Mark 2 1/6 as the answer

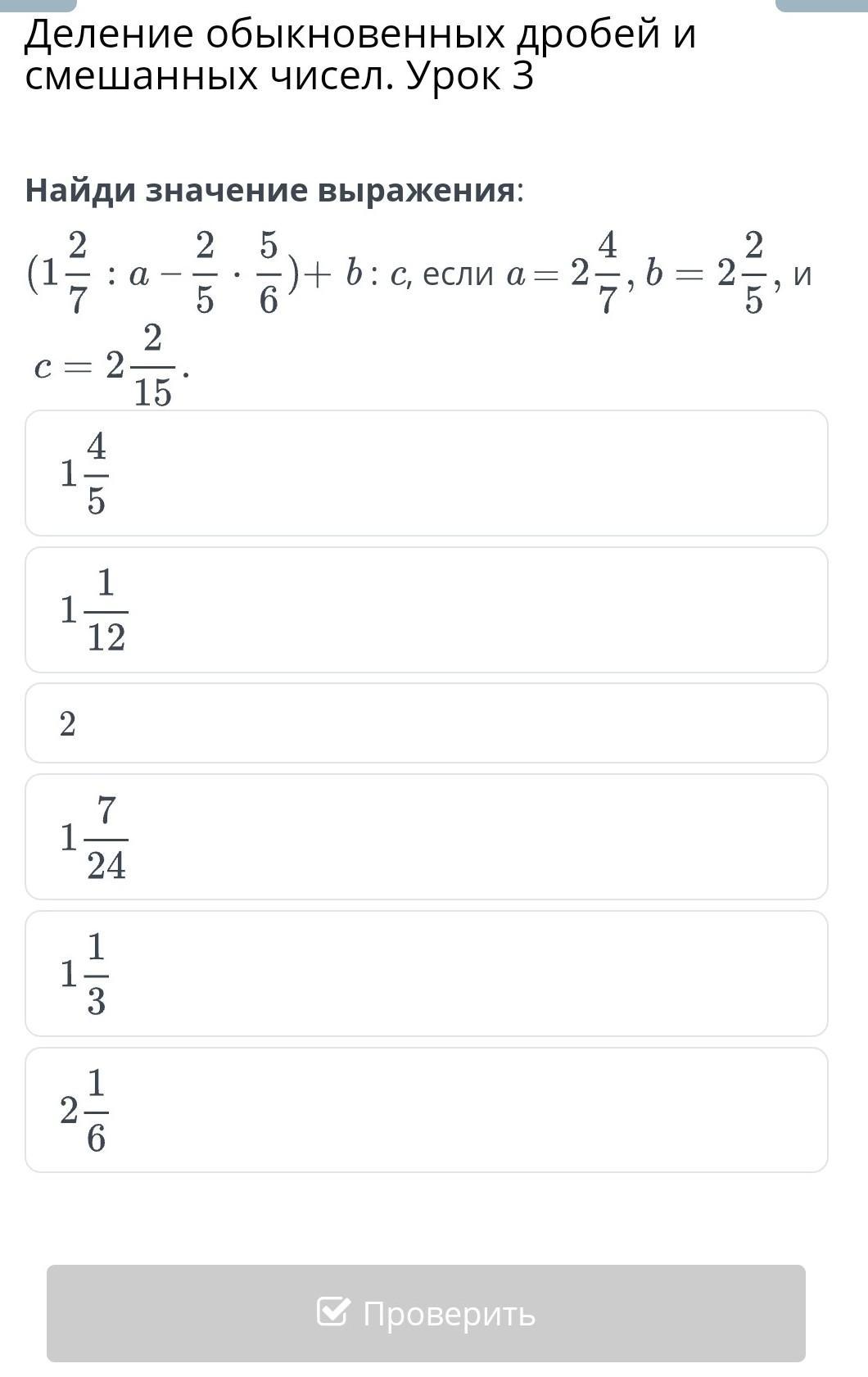[426, 1110]
